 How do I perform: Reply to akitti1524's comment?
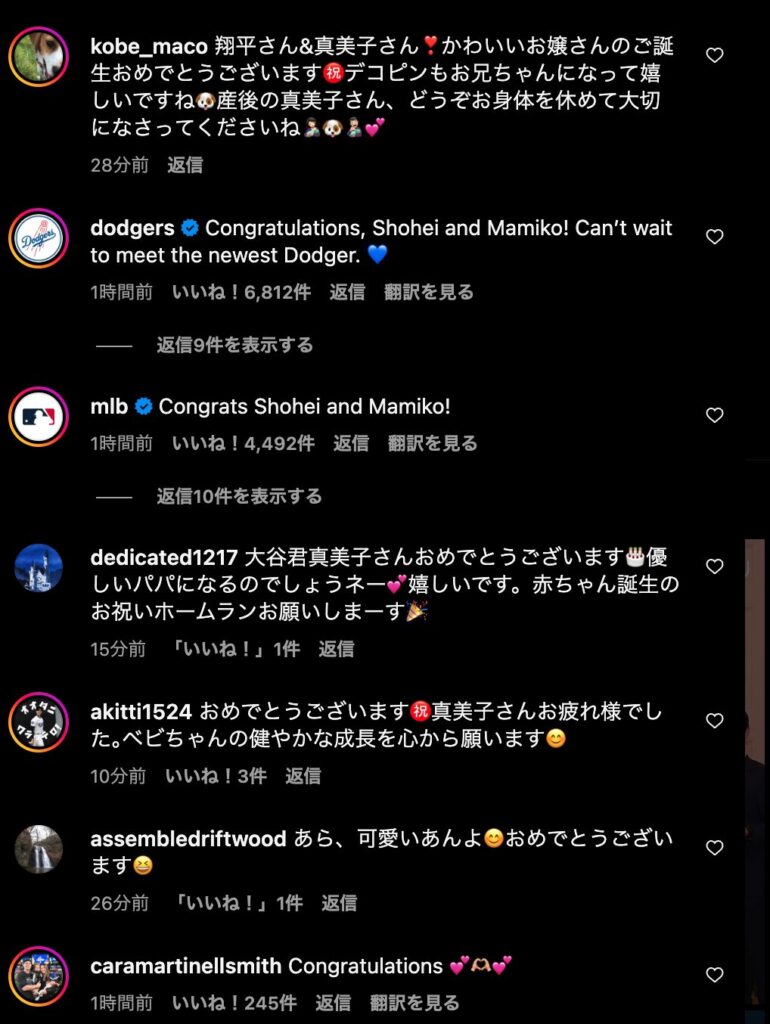tap(303, 775)
